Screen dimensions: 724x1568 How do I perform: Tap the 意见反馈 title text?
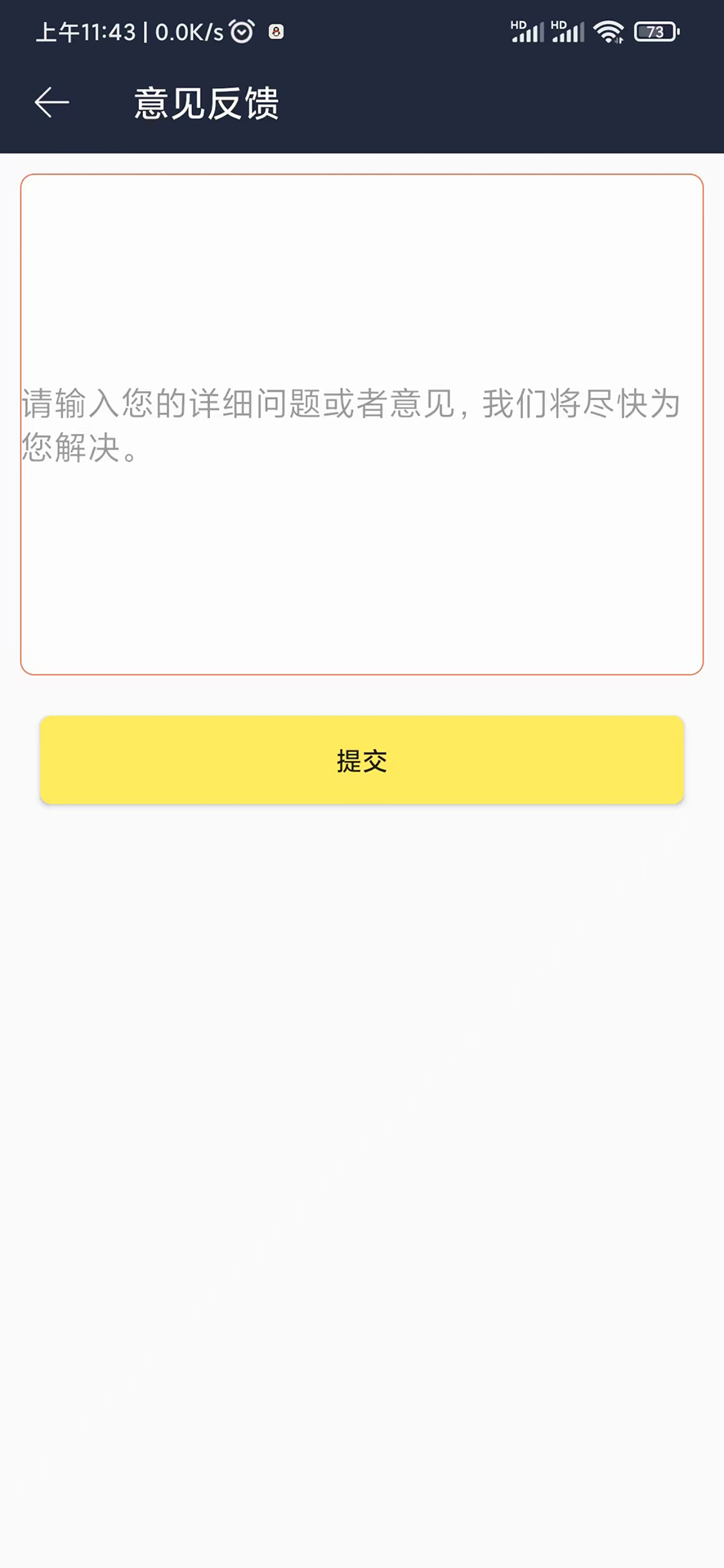(x=206, y=104)
